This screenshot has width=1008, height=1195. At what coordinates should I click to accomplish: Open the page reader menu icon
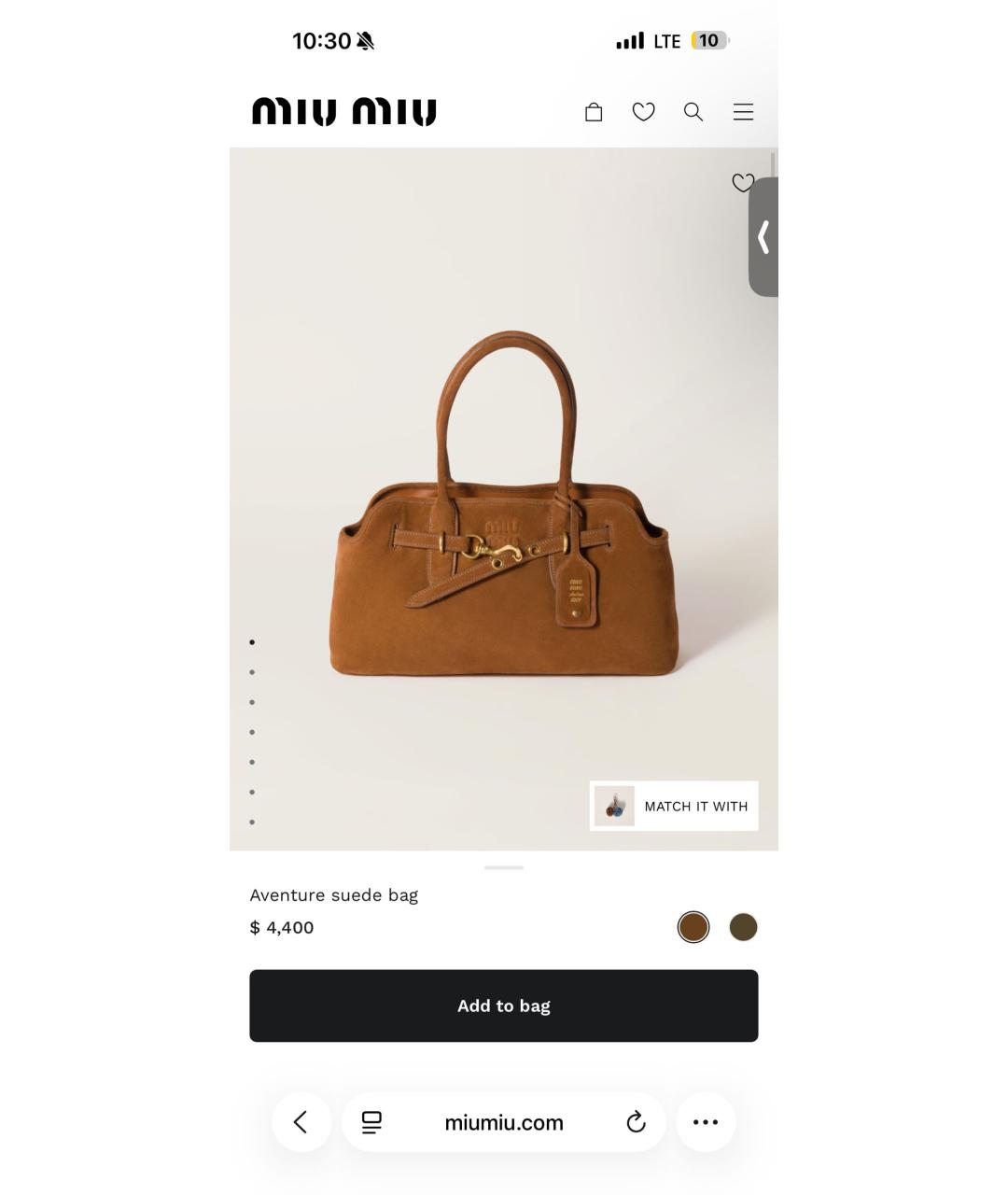point(371,1122)
